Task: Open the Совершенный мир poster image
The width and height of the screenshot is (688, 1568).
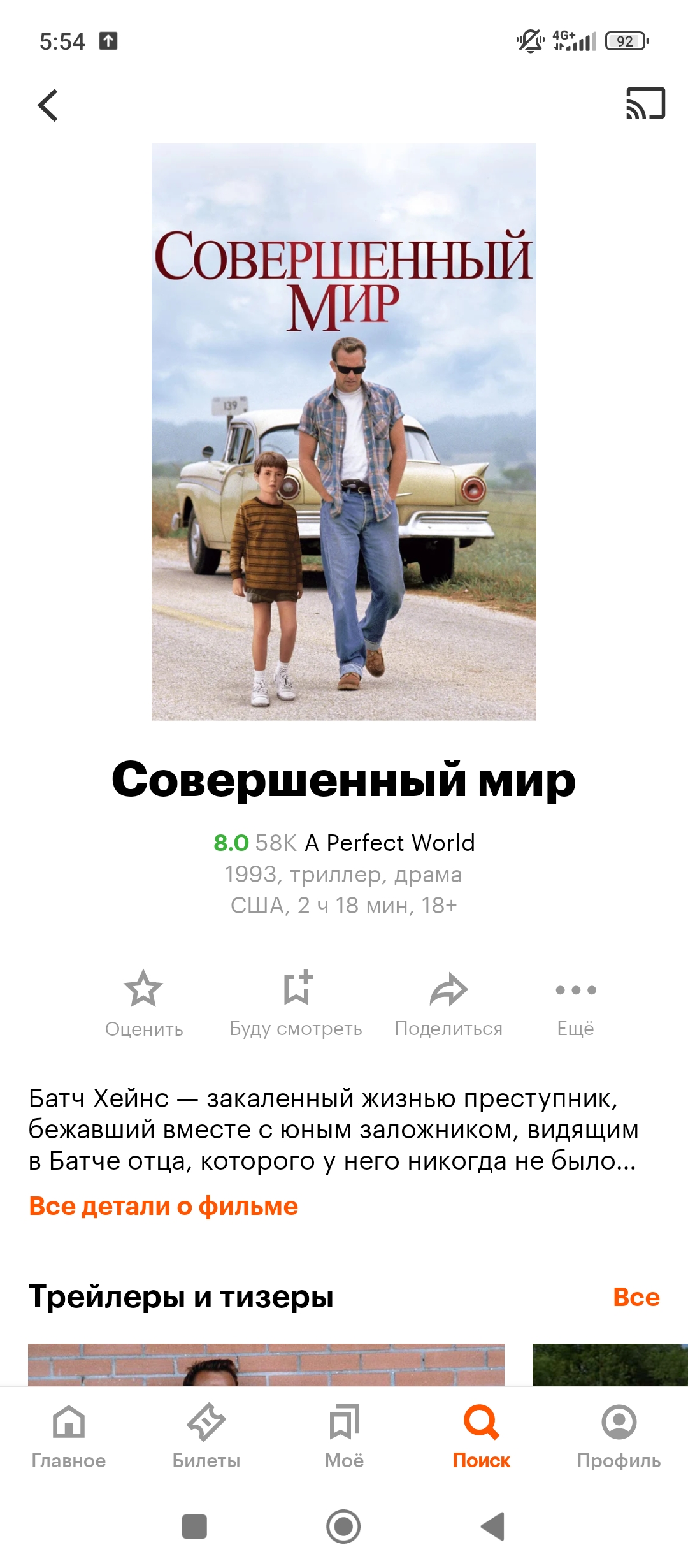Action: [x=344, y=432]
